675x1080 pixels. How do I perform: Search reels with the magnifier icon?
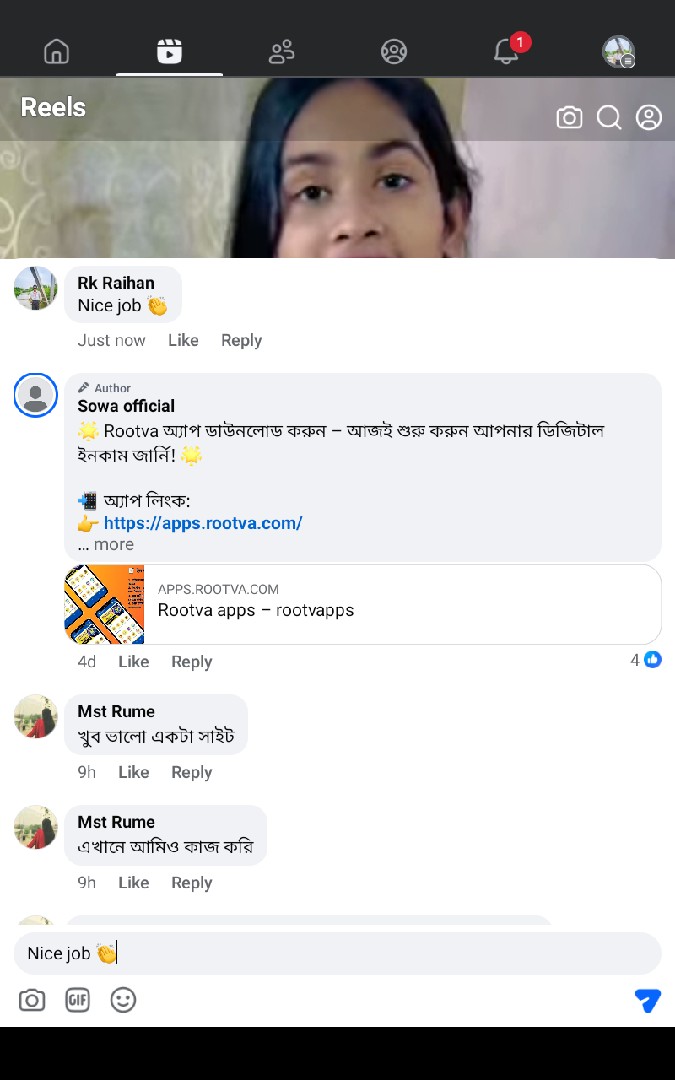point(609,118)
